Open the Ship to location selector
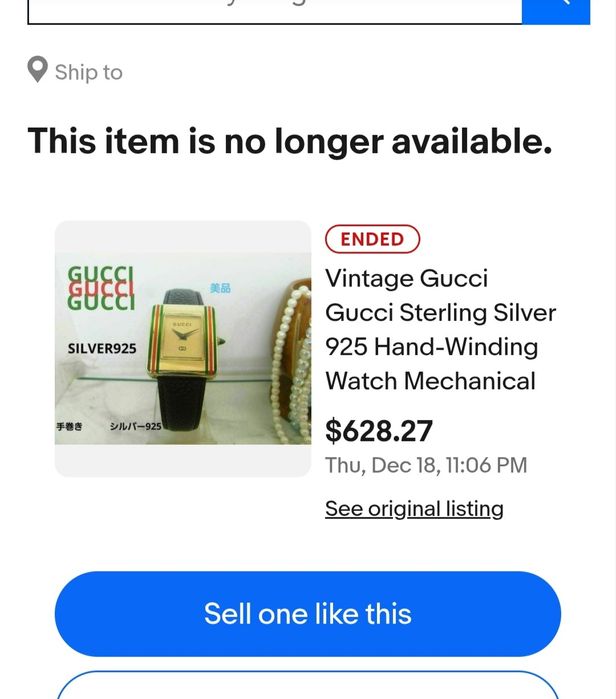This screenshot has height=699, width=616. tap(76, 72)
